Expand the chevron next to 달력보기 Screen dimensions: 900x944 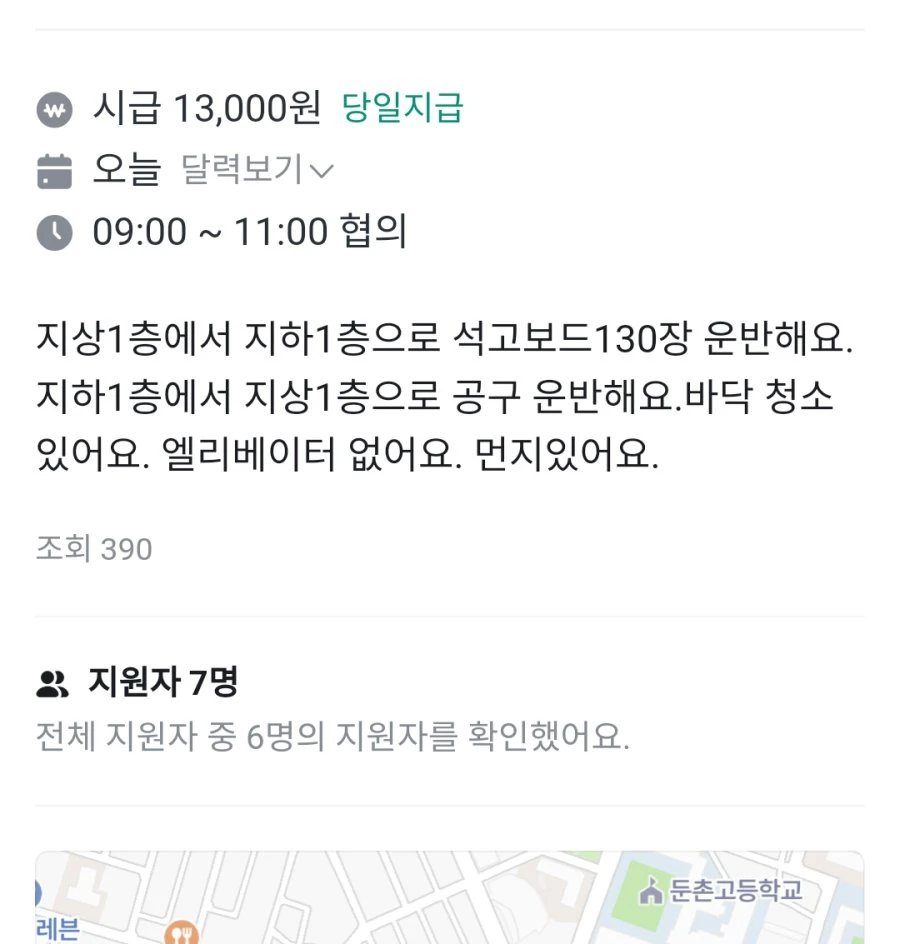point(322,172)
